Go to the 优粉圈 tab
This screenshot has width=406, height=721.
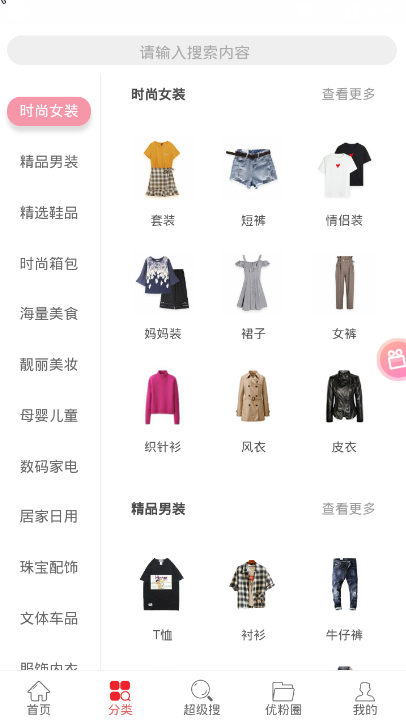[283, 698]
